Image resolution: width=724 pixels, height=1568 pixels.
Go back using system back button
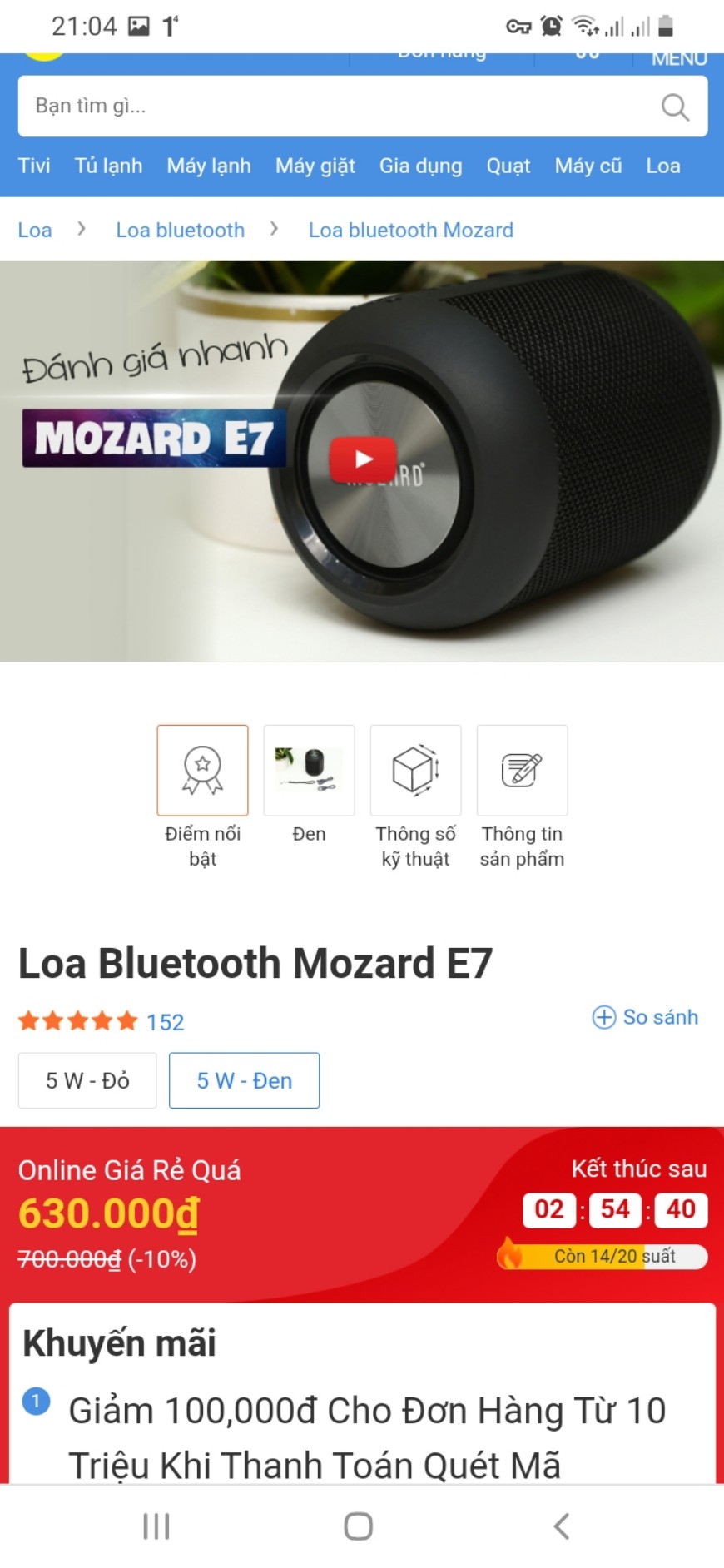click(x=562, y=1526)
